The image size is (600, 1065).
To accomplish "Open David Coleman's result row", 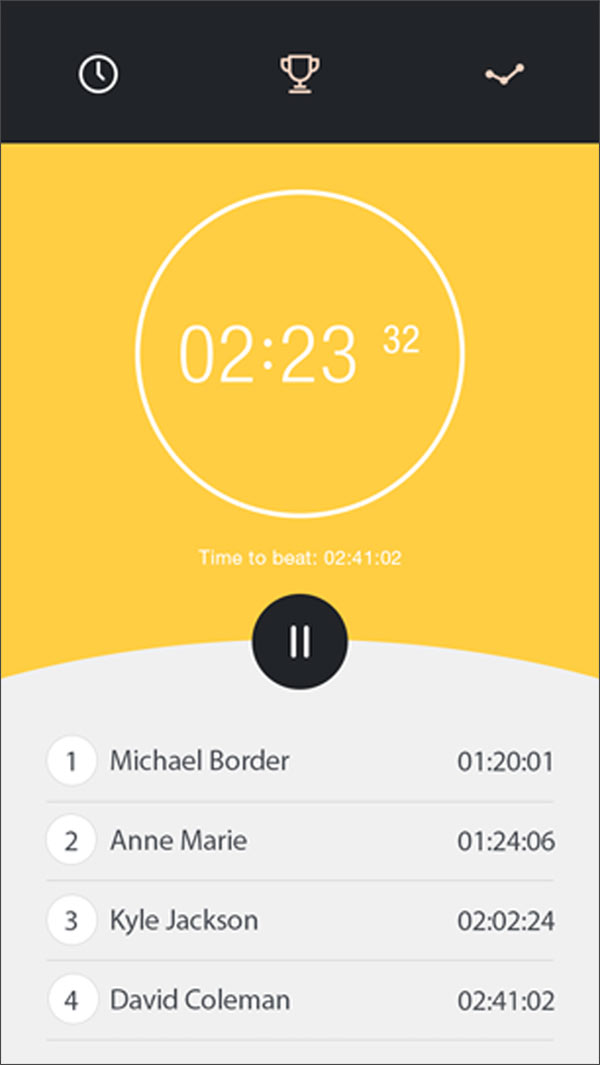I will coord(299,1000).
